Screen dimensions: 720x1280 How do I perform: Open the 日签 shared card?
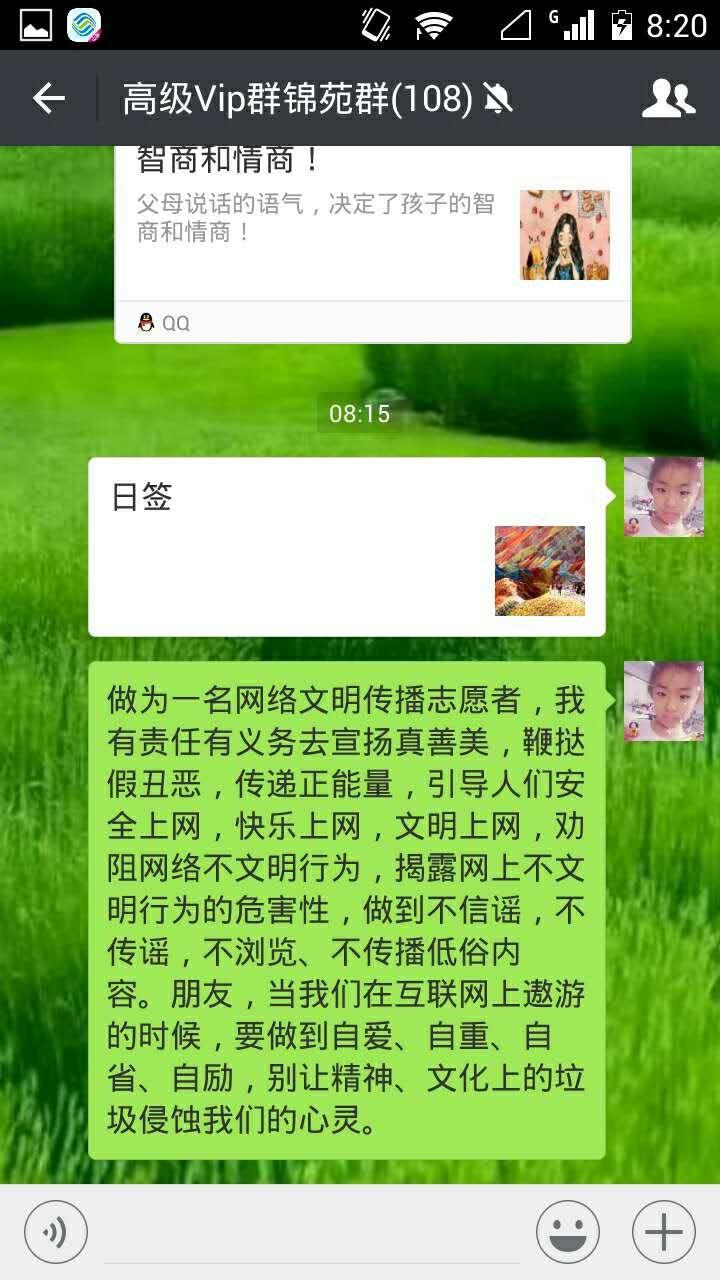tap(347, 547)
